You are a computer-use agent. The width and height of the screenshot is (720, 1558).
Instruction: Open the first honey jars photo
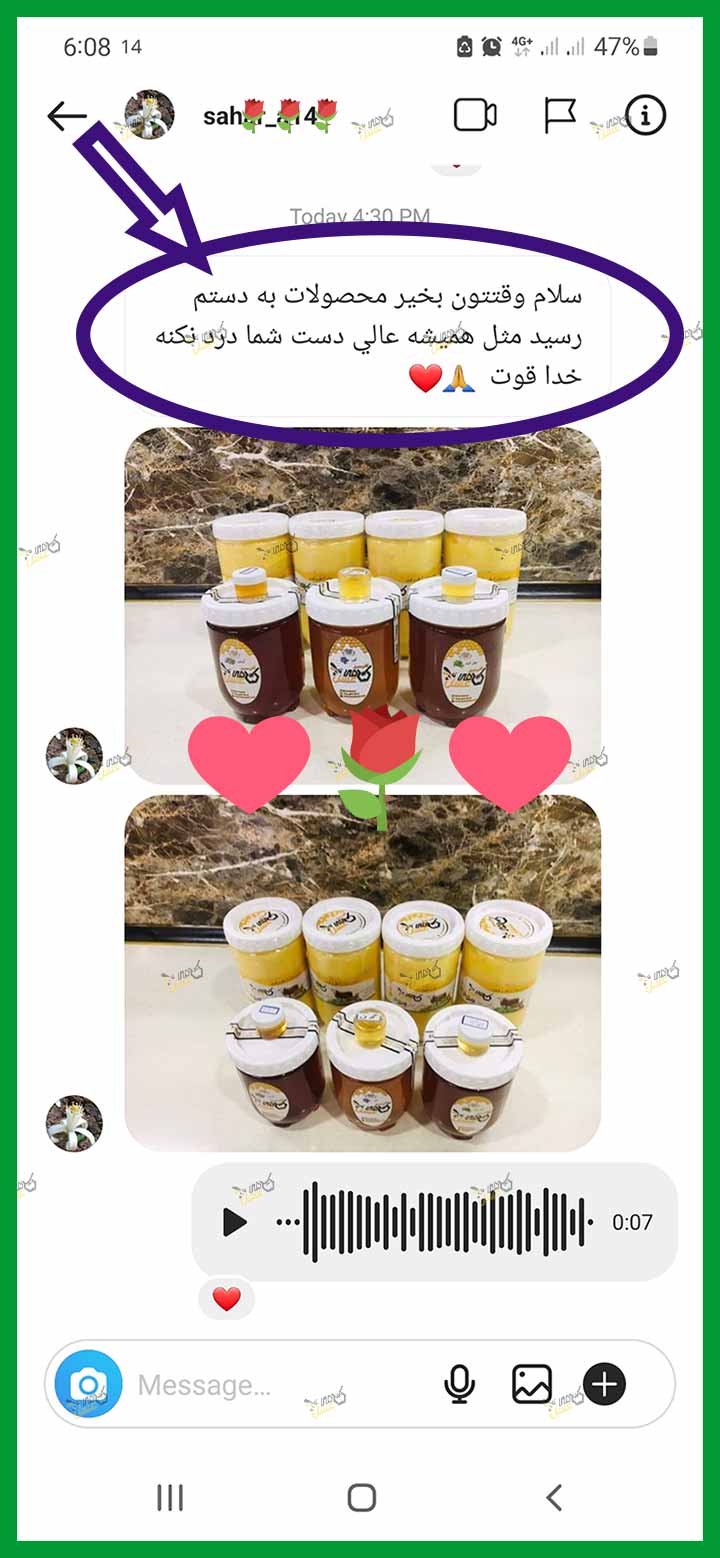point(362,607)
